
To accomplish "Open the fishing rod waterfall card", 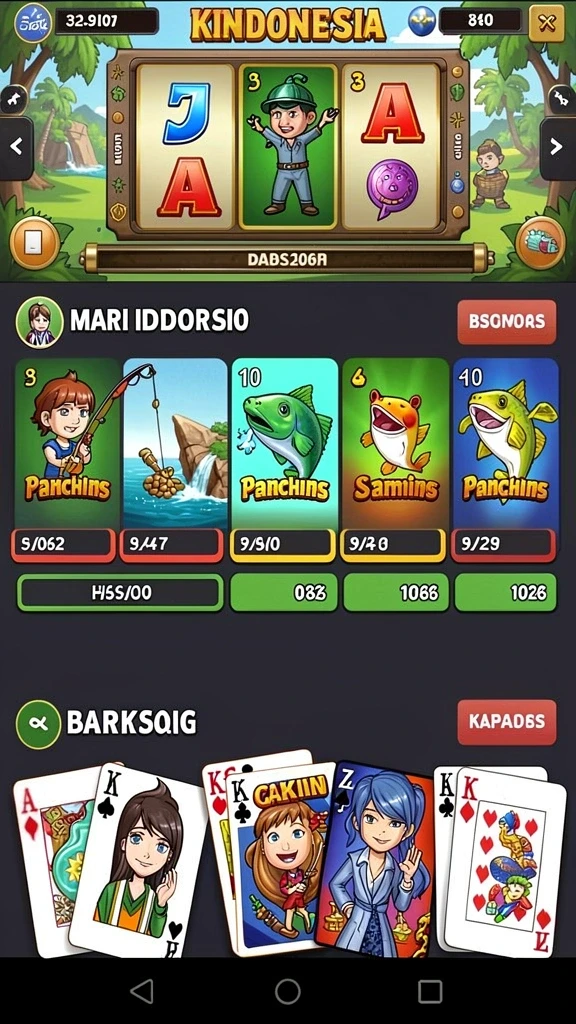I will (175, 444).
